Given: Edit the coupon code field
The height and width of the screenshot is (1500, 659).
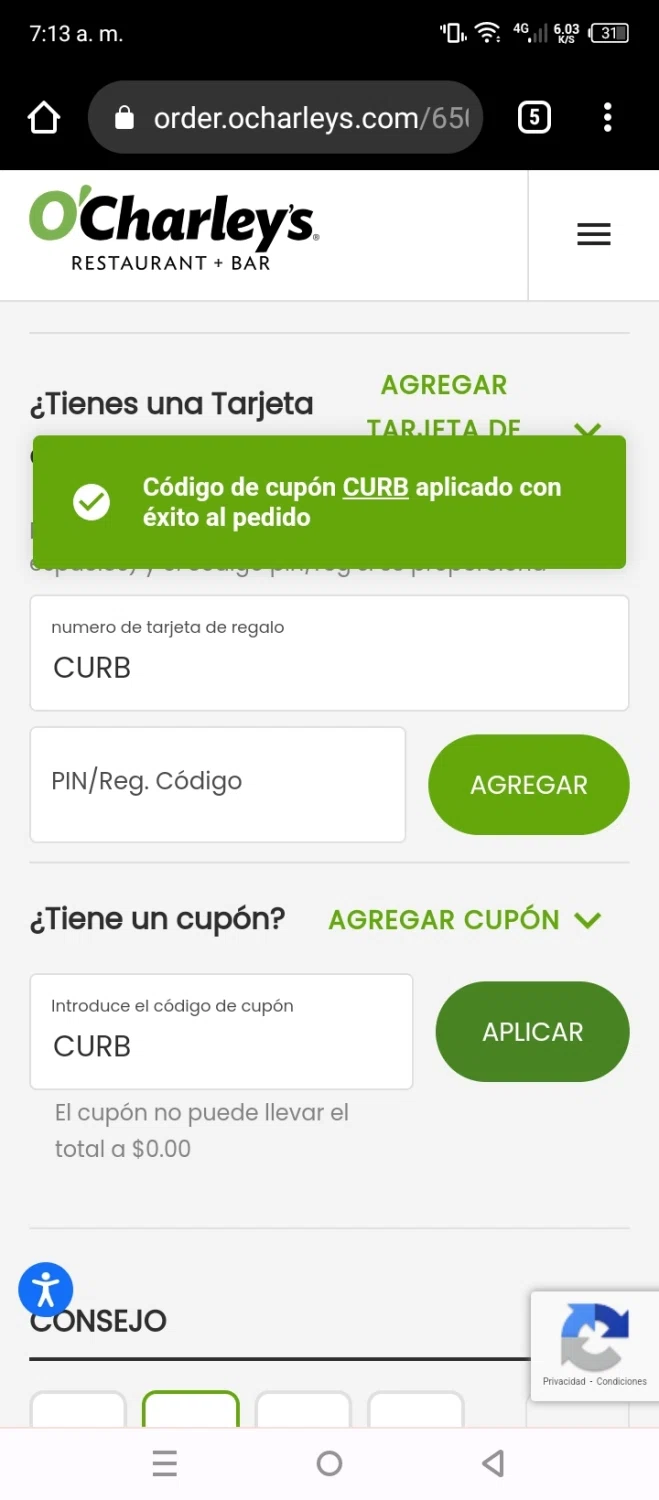Looking at the screenshot, I should (221, 1032).
